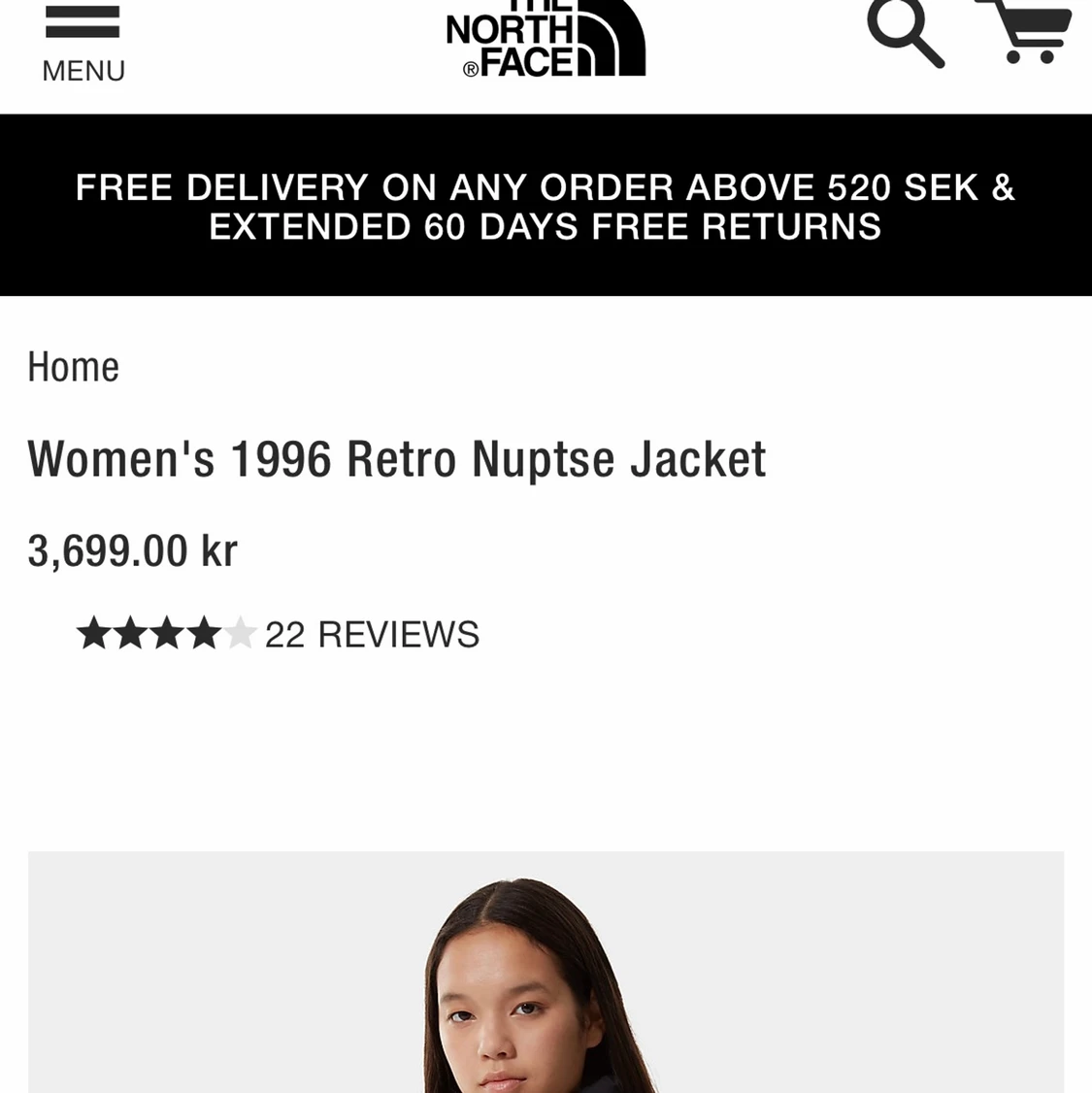Expand the navigation menu panel
This screenshot has height=1093, width=1092.
coord(83,39)
